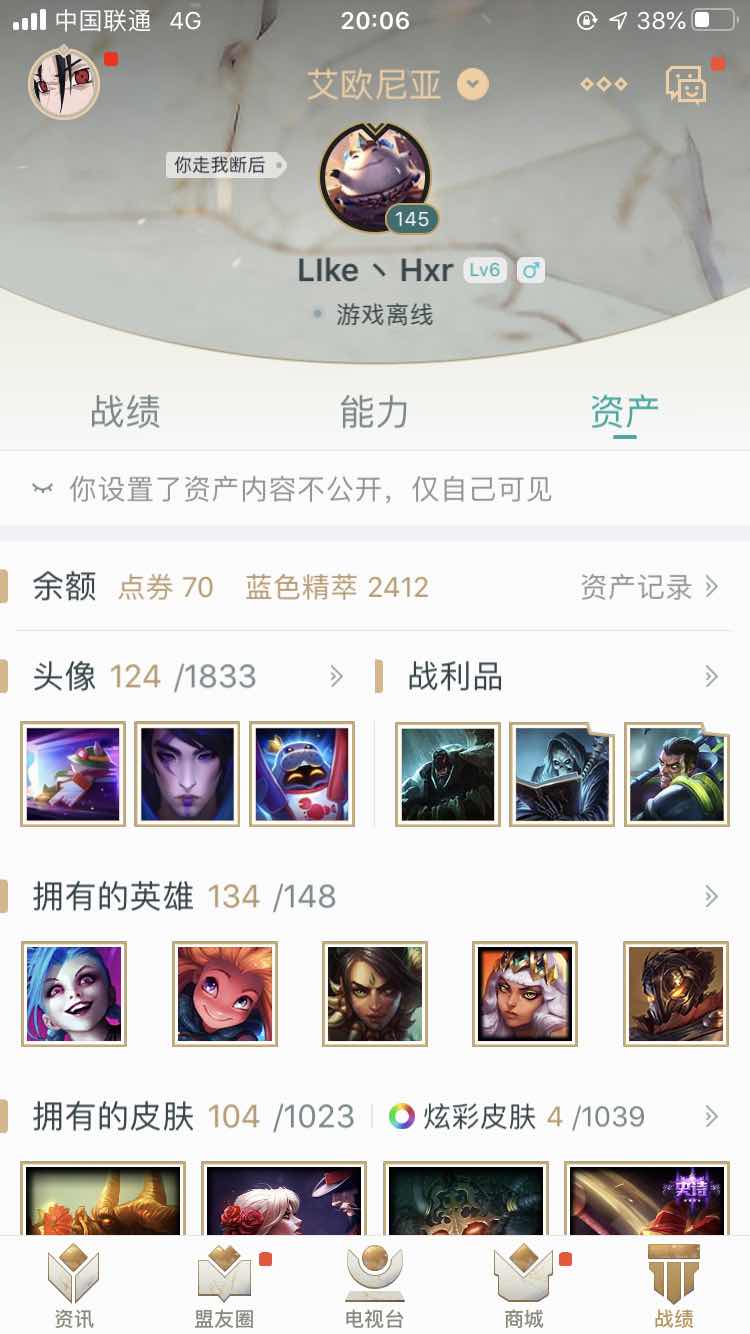Screen dimensions: 750x1334
Task: Open the messages chat icon
Action: point(687,84)
